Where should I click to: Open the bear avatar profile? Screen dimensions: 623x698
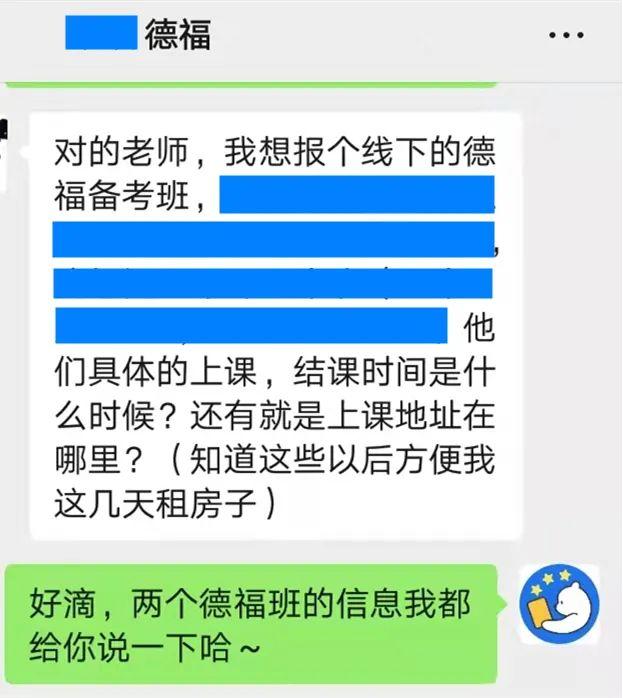[559, 605]
